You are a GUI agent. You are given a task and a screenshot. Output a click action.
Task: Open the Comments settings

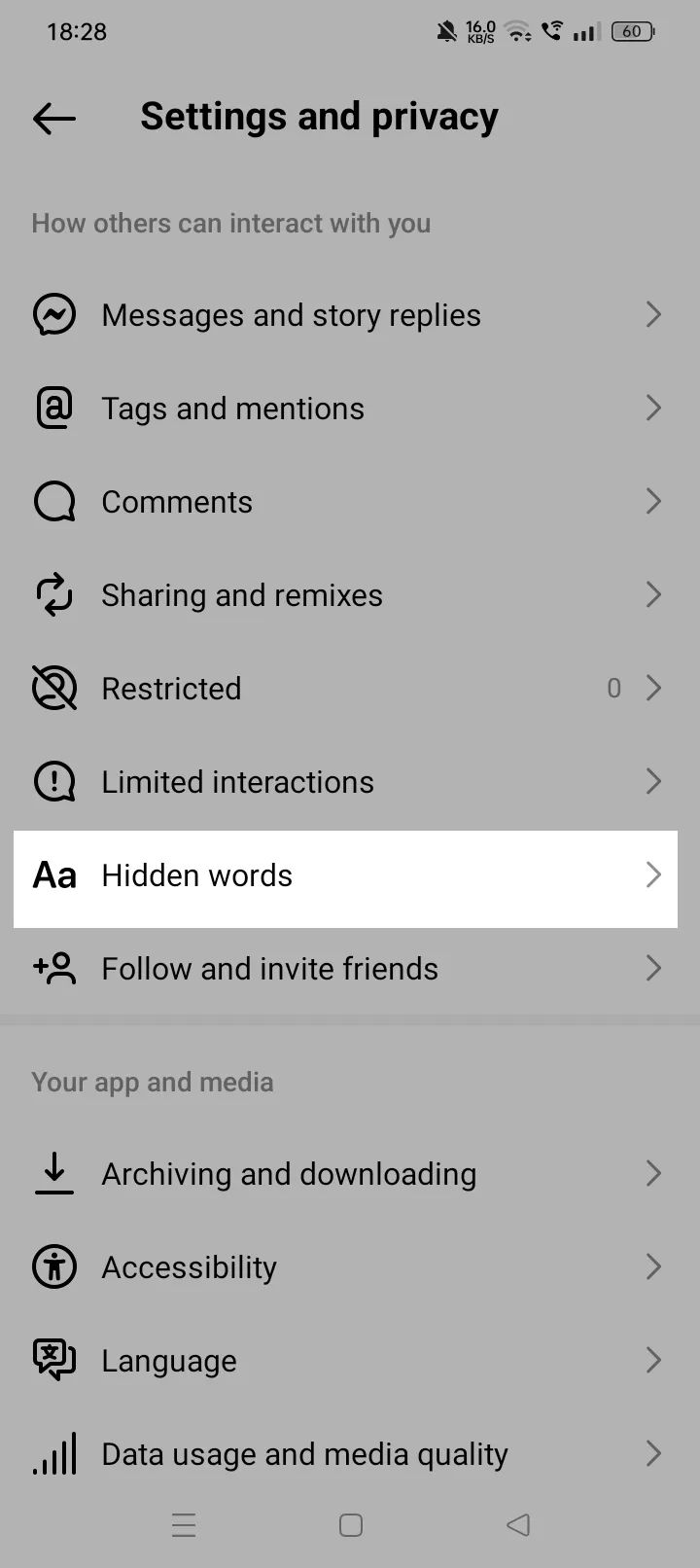177,502
